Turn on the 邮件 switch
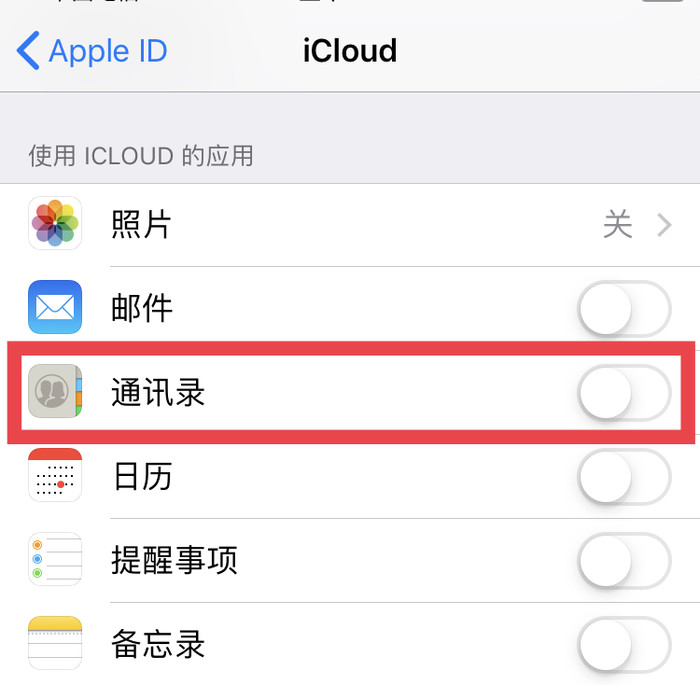 624,309
